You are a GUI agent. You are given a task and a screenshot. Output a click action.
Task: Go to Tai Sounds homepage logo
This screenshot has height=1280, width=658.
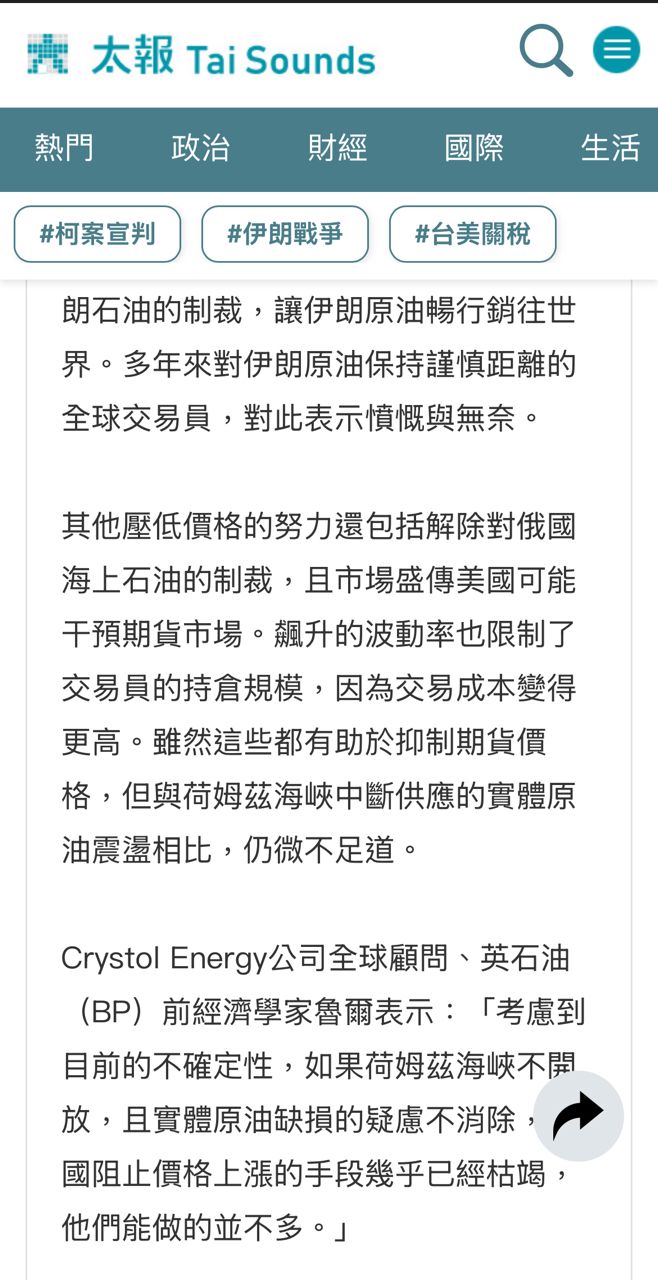coord(201,56)
